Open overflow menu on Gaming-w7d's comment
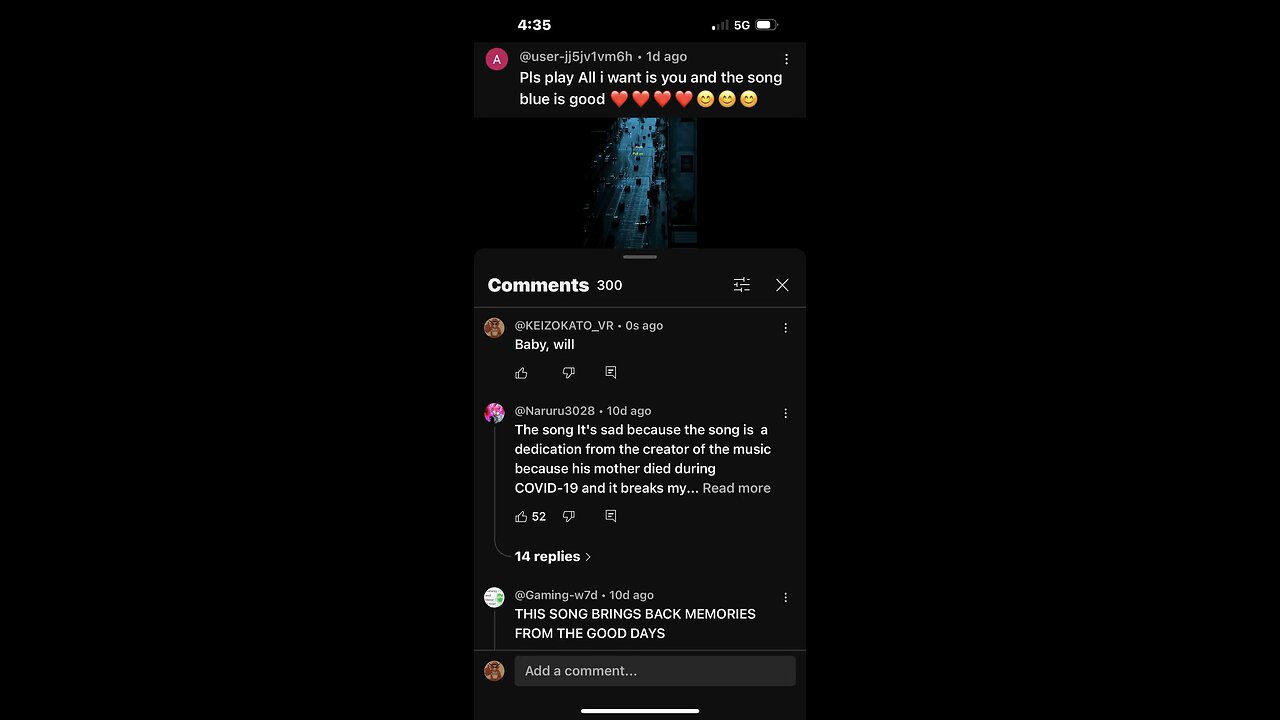The width and height of the screenshot is (1280, 720). click(x=785, y=597)
